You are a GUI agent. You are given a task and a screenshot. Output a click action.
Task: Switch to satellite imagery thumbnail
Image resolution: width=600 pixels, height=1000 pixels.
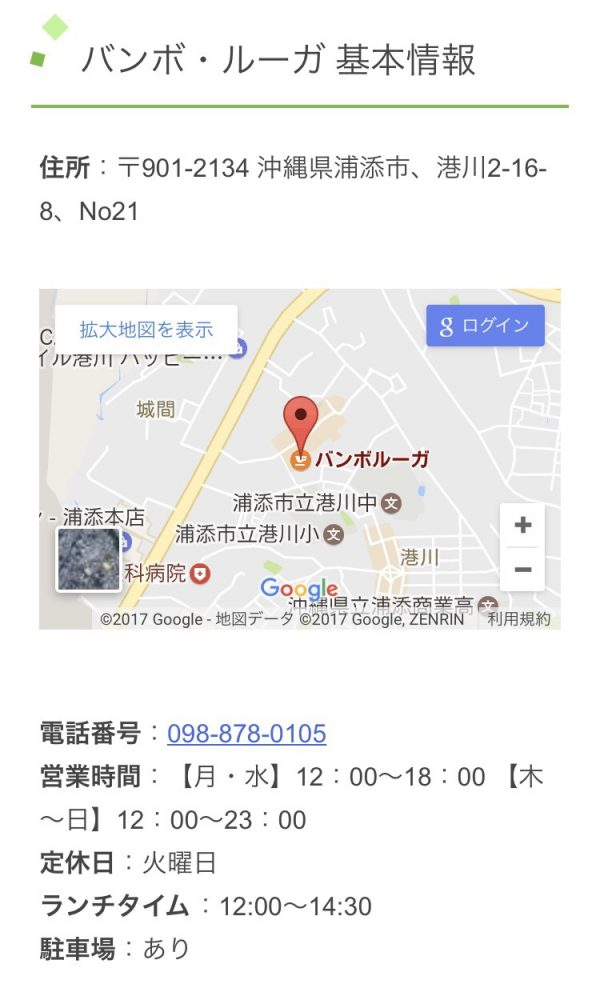coord(88,559)
